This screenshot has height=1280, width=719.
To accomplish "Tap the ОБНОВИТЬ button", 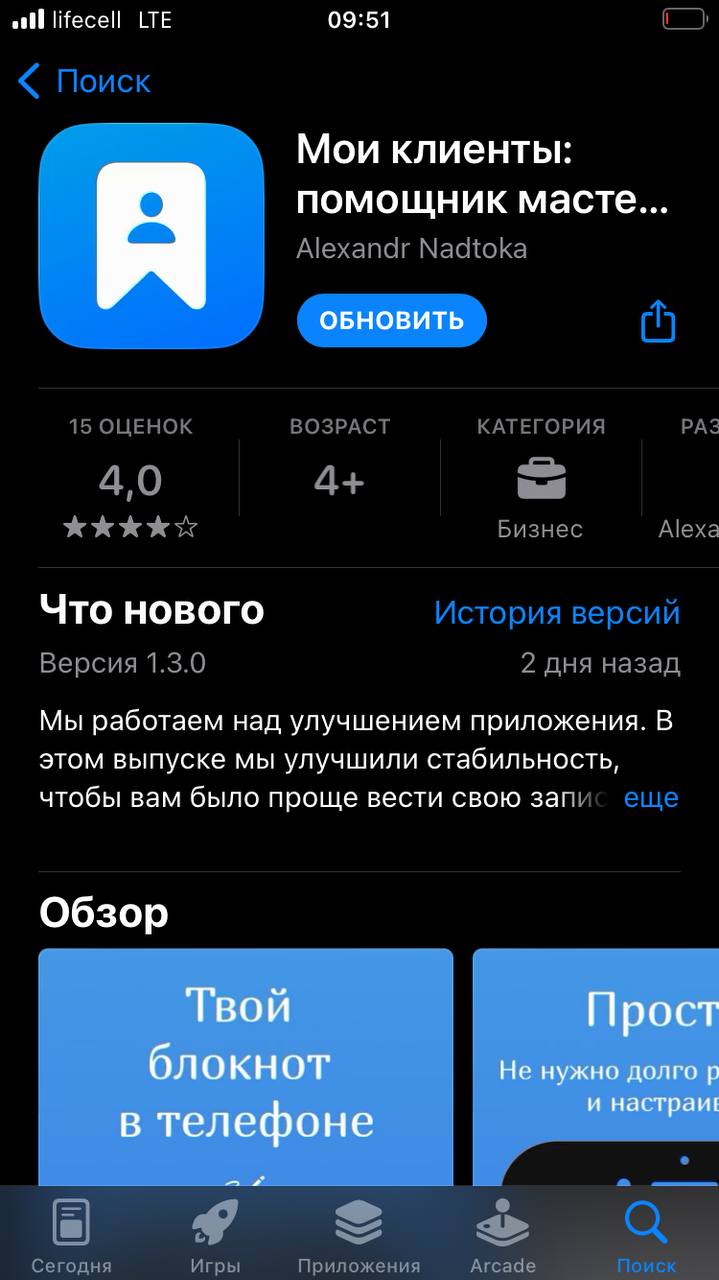I will pos(391,320).
